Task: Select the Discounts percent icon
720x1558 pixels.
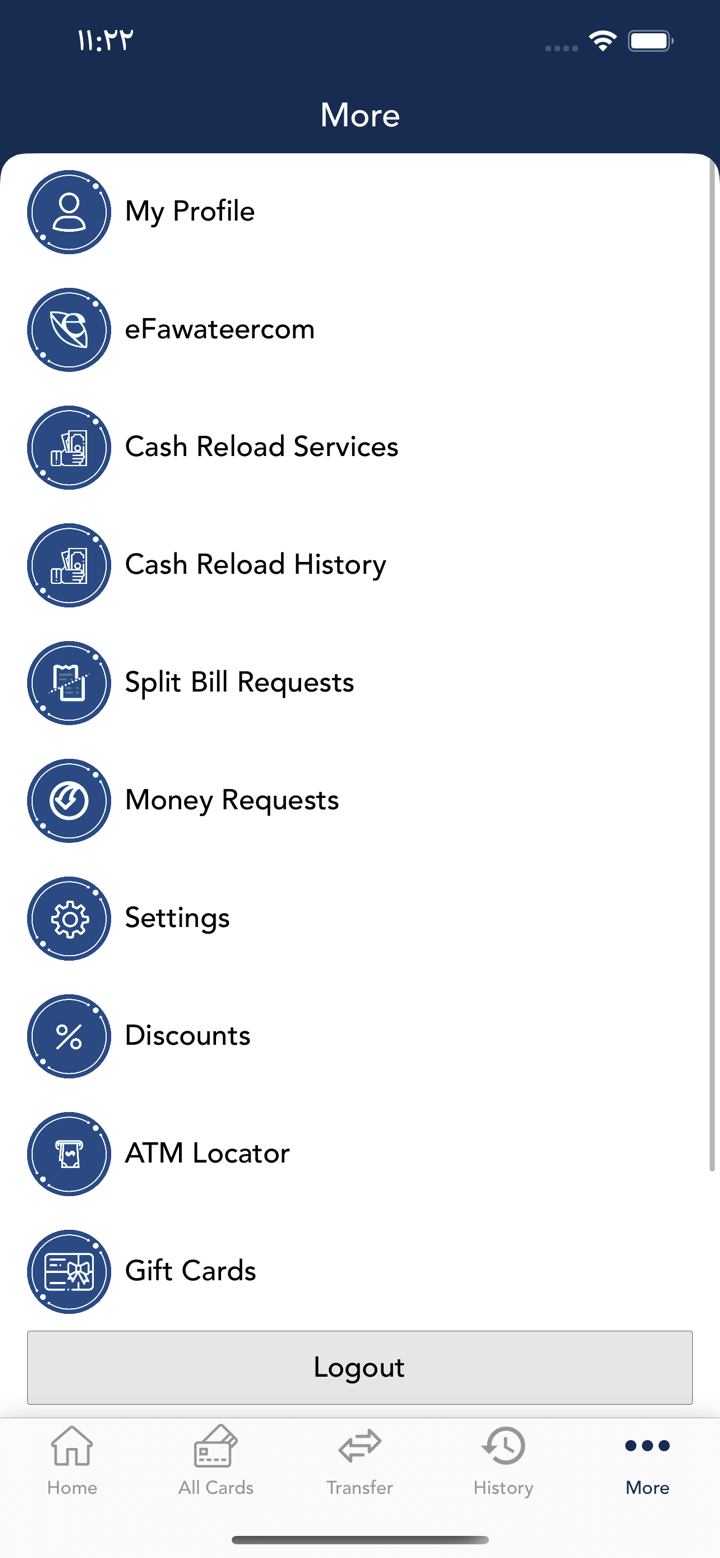Action: tap(68, 1036)
